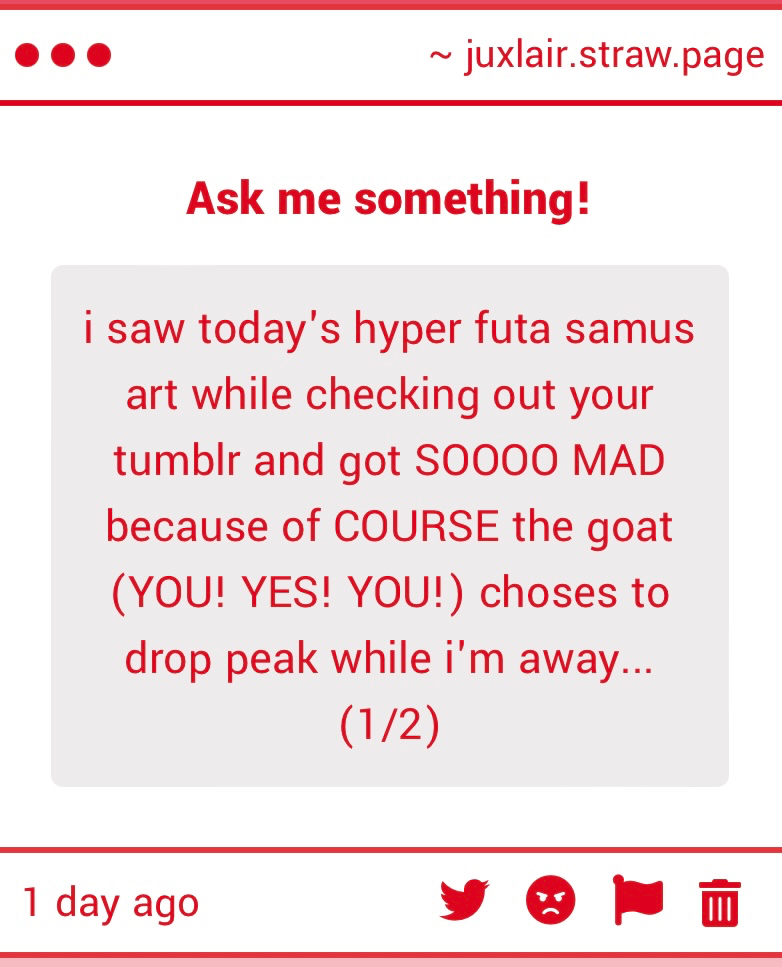Report this ask with the flag icon
This screenshot has height=967, width=782.
point(637,900)
